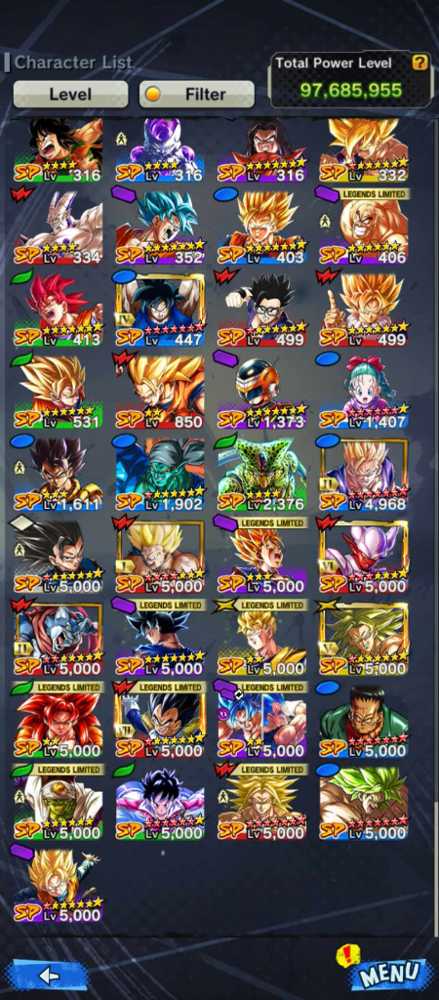Open the character at level 531
Viewport: 439px width, 1000px height.
[x=57, y=391]
